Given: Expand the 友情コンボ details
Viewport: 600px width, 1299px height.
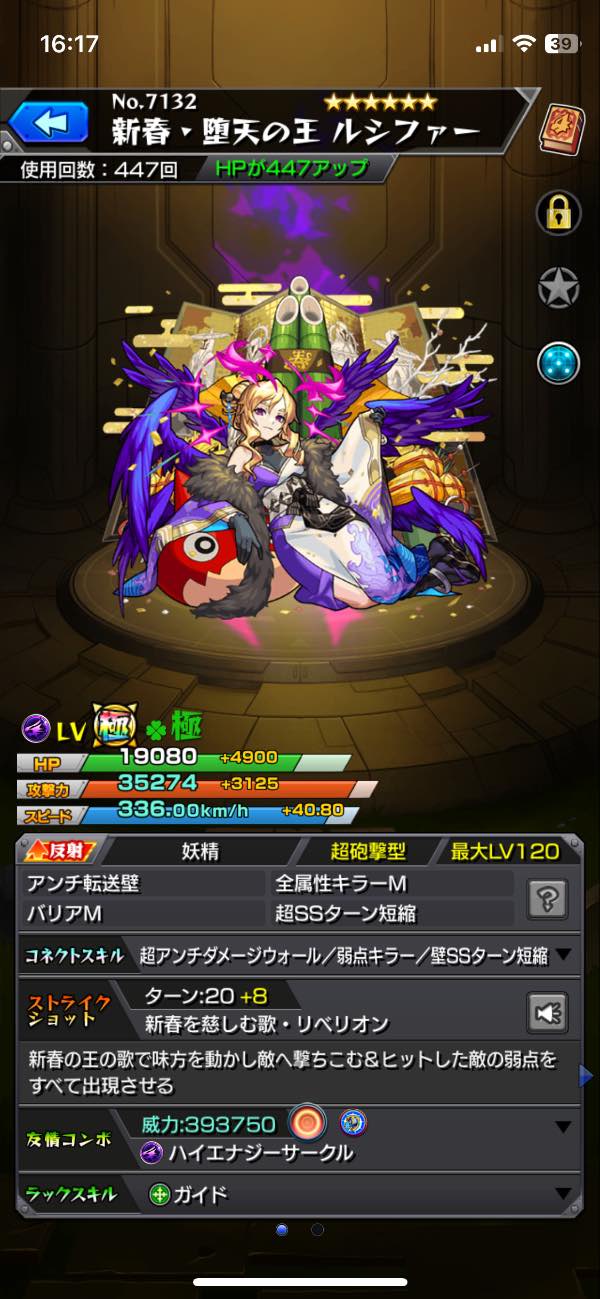Looking at the screenshot, I should point(564,1127).
